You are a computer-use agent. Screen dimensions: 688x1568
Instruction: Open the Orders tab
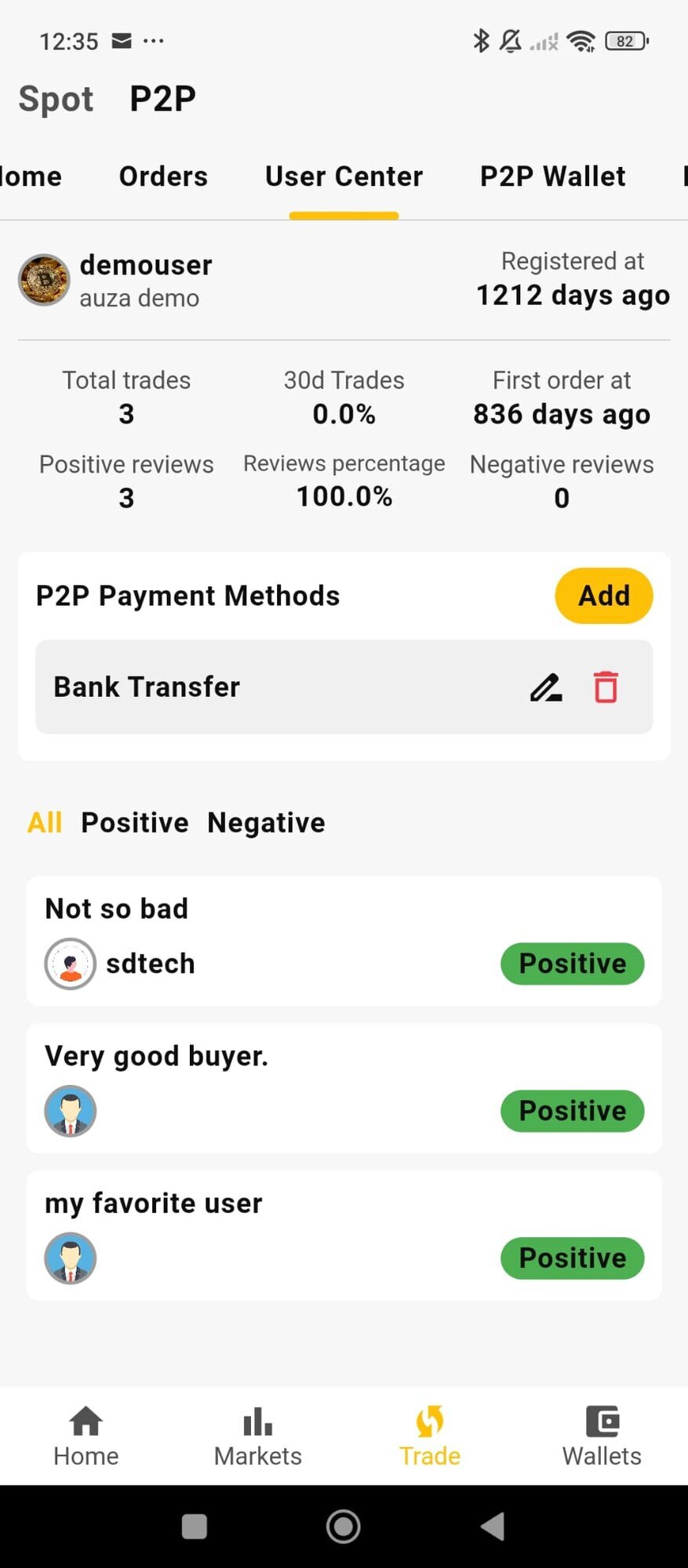tap(163, 176)
